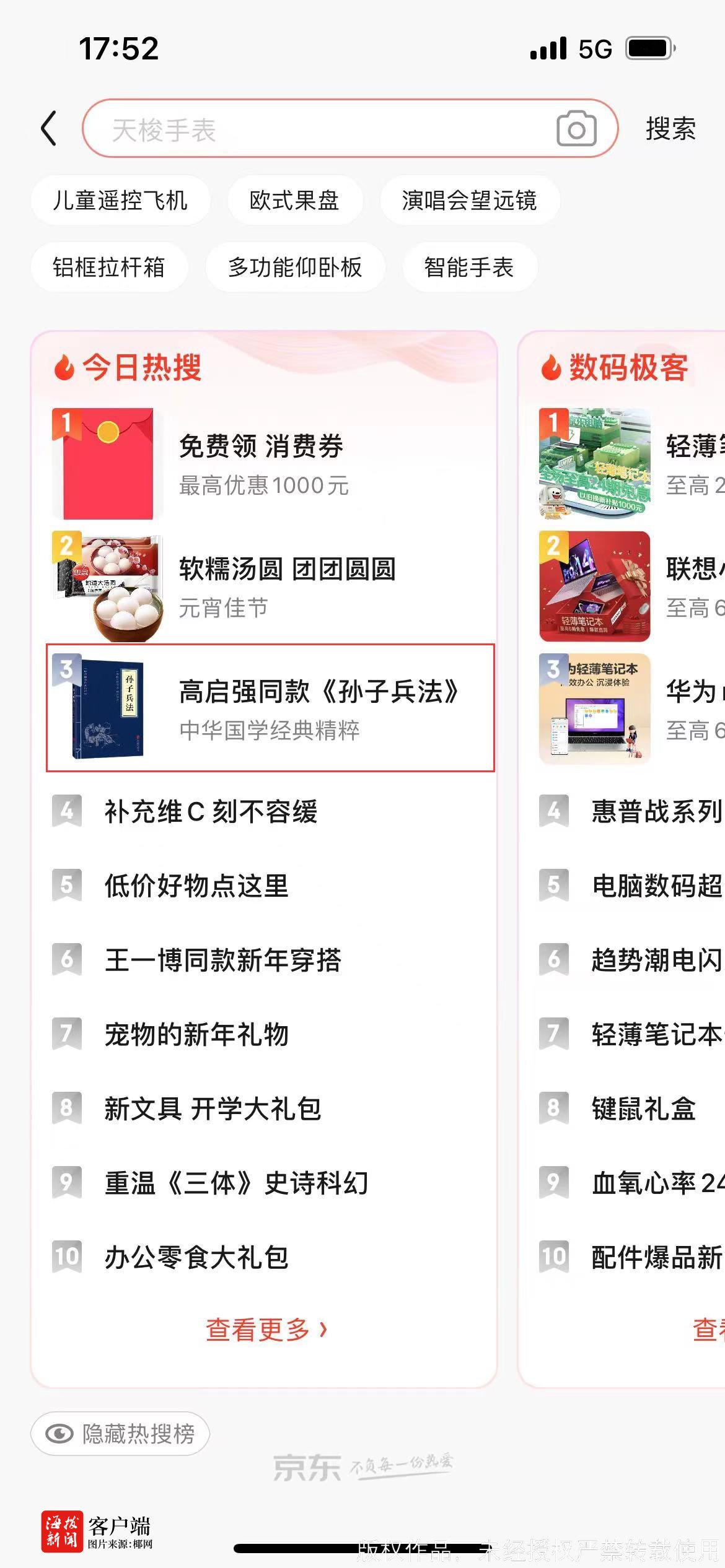Open 补充维C 刻不容缓 entry
725x1568 pixels.
tap(211, 811)
